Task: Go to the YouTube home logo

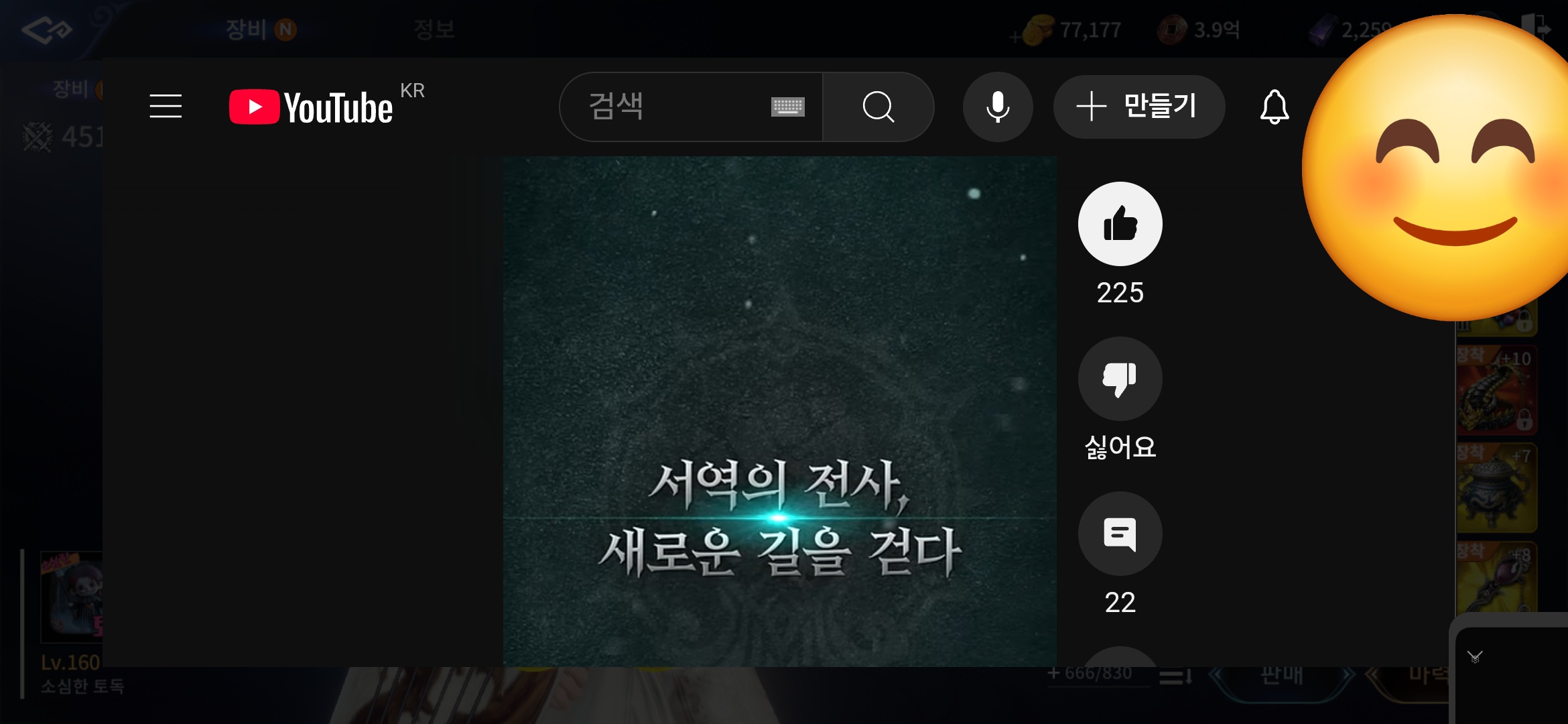Action: [x=312, y=107]
